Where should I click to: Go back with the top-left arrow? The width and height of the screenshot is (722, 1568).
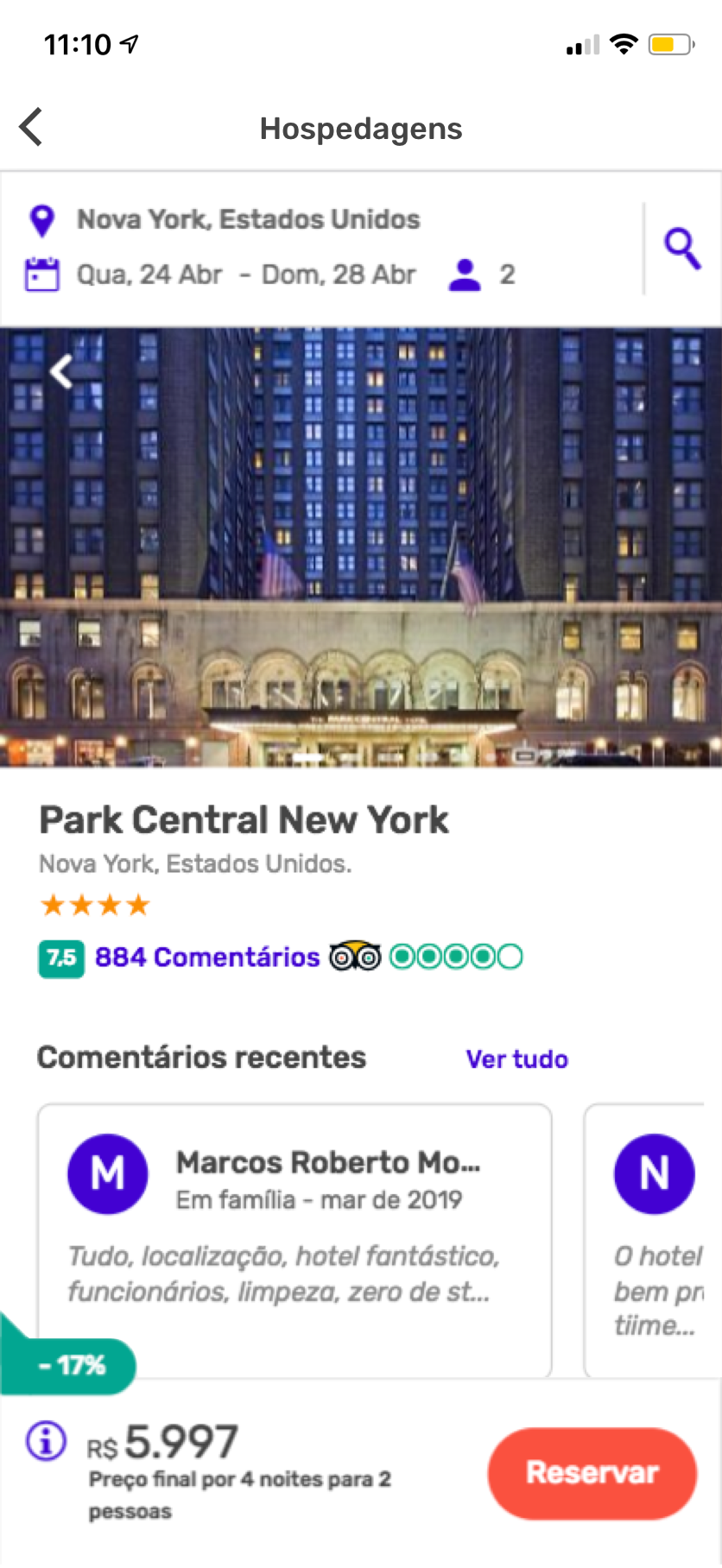point(30,126)
